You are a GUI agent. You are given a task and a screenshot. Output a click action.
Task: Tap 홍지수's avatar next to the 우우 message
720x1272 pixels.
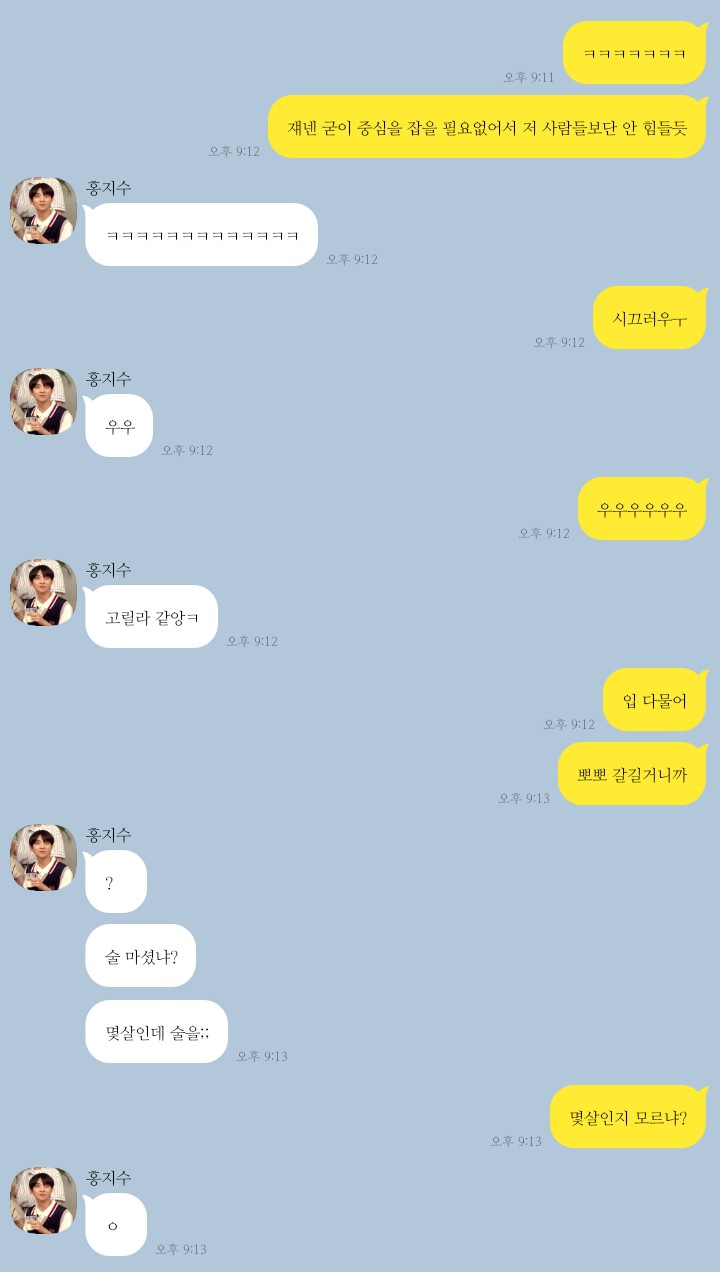coord(43,402)
